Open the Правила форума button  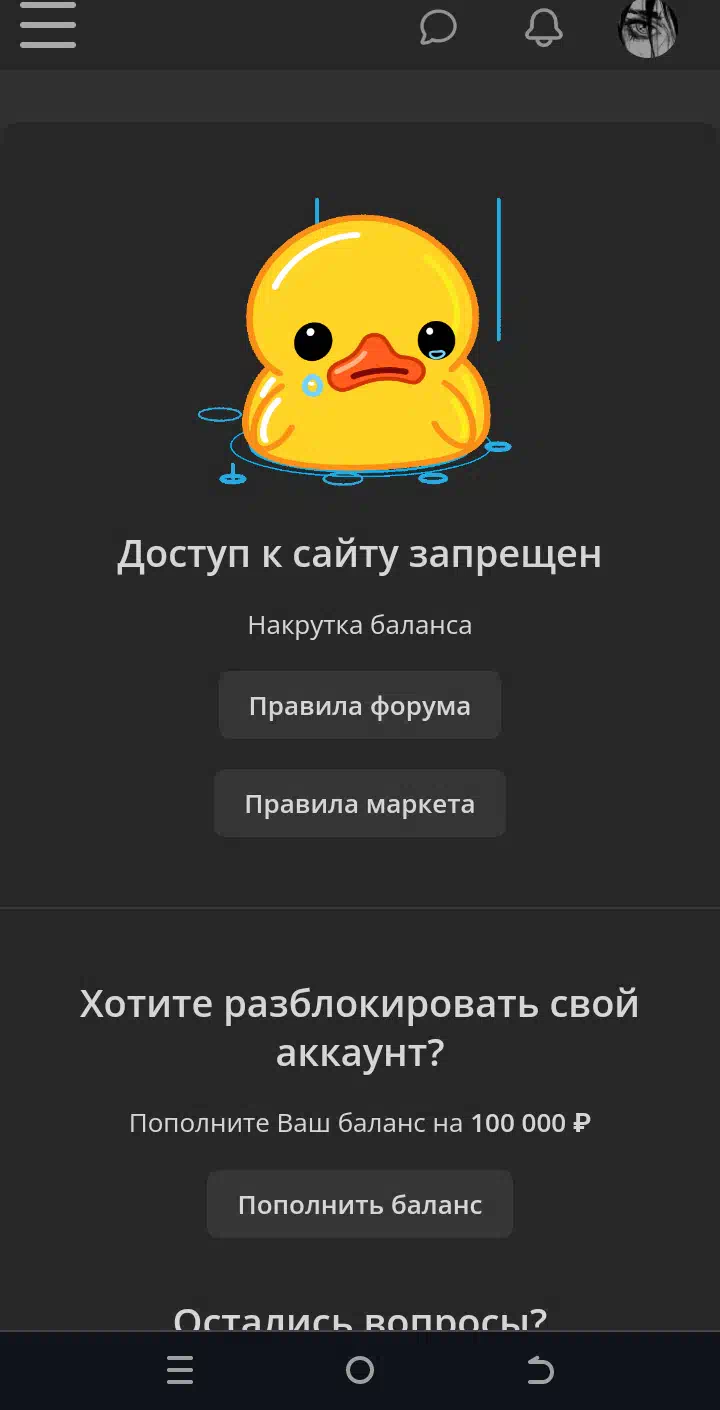[360, 705]
